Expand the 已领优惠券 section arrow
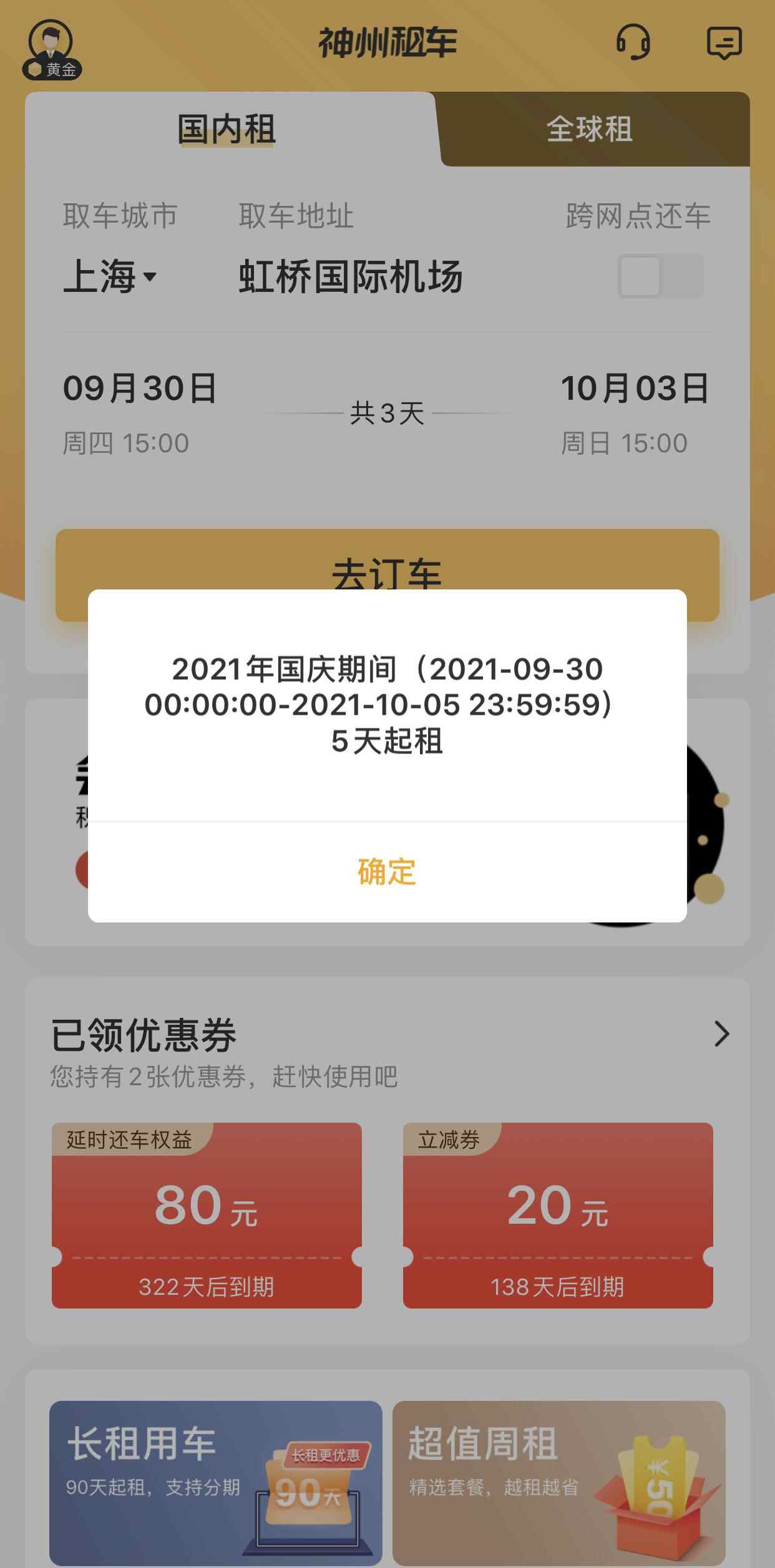The width and height of the screenshot is (775, 1568). pos(721,1033)
